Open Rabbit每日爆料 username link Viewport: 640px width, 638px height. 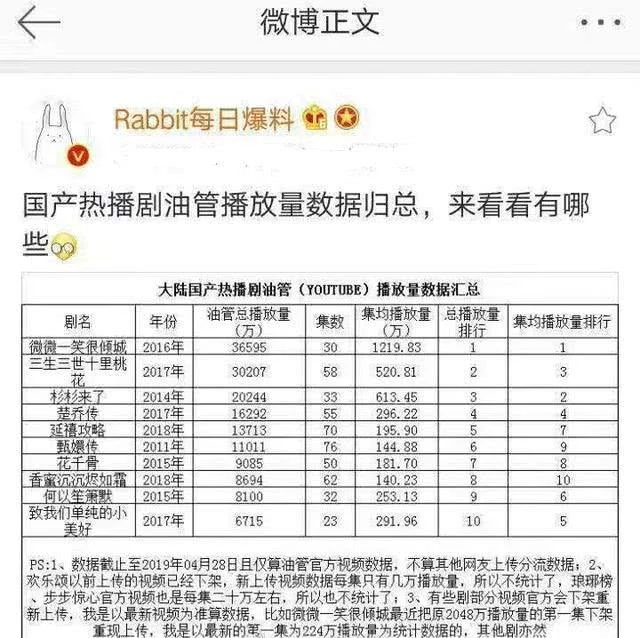coord(204,119)
